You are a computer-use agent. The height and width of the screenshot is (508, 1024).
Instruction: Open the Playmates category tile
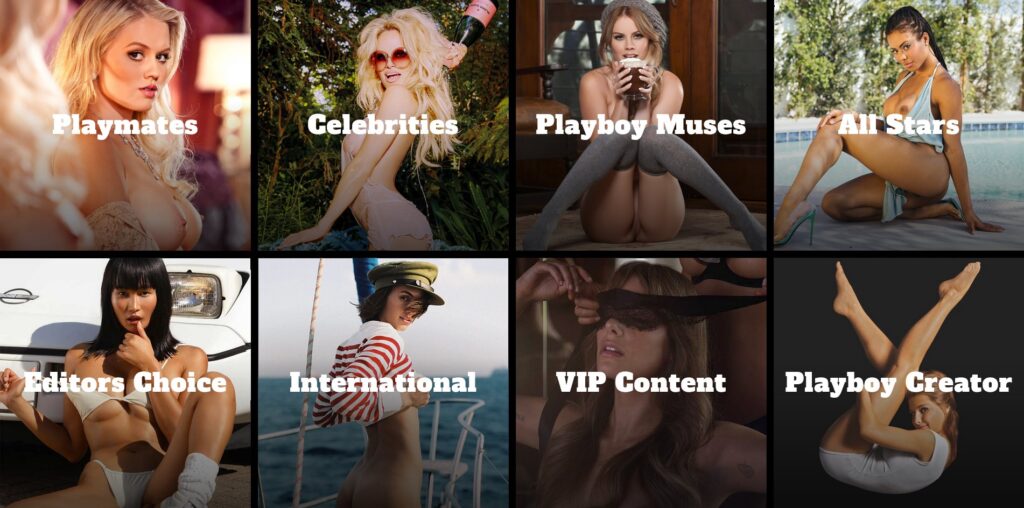coord(125,125)
